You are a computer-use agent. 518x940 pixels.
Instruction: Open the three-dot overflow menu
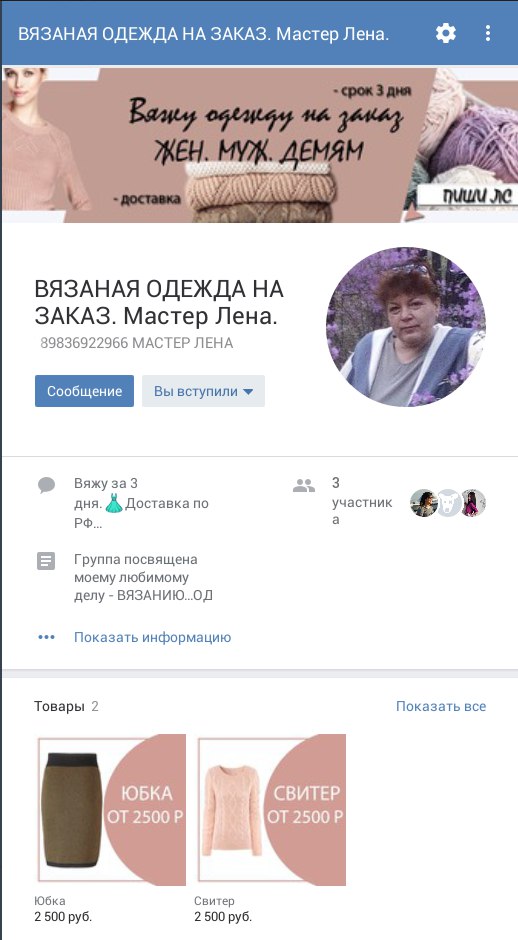pos(487,33)
